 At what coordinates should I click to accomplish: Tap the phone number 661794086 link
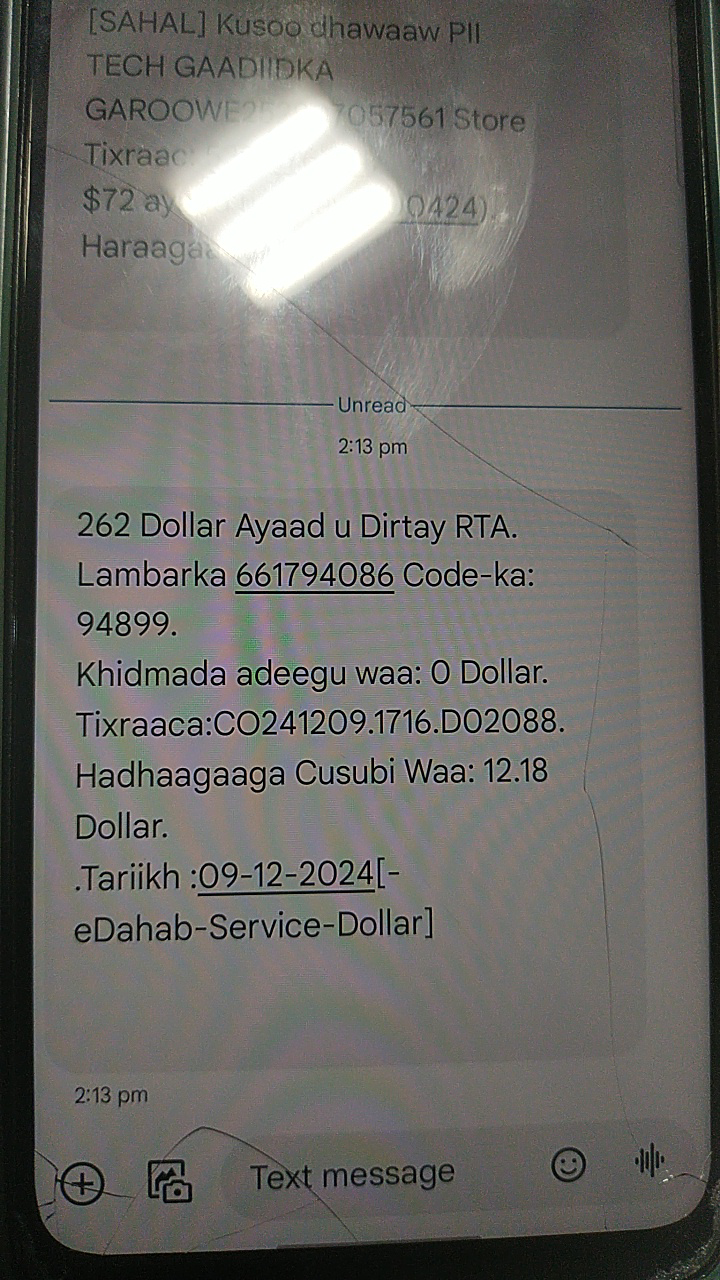[314, 577]
